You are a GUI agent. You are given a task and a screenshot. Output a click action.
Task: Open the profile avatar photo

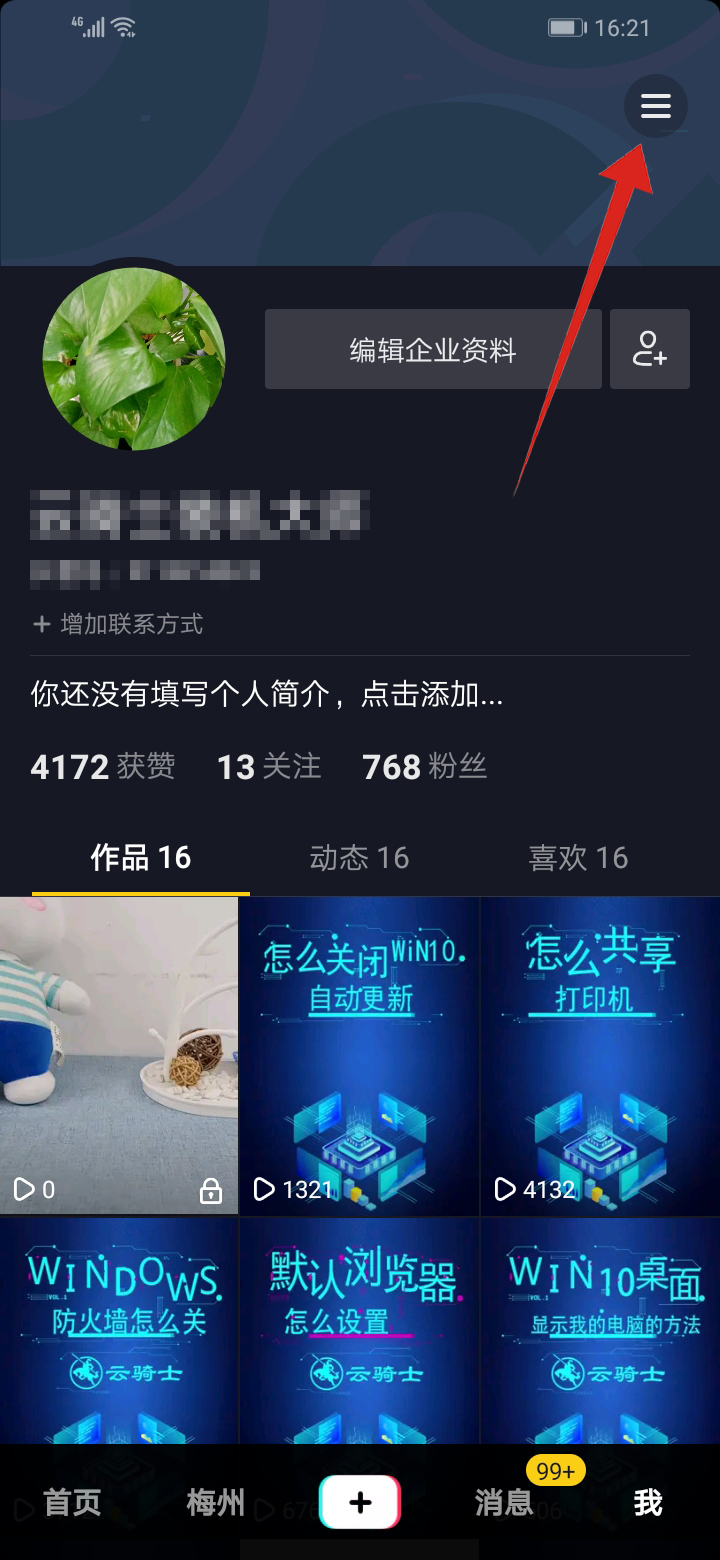coord(134,358)
